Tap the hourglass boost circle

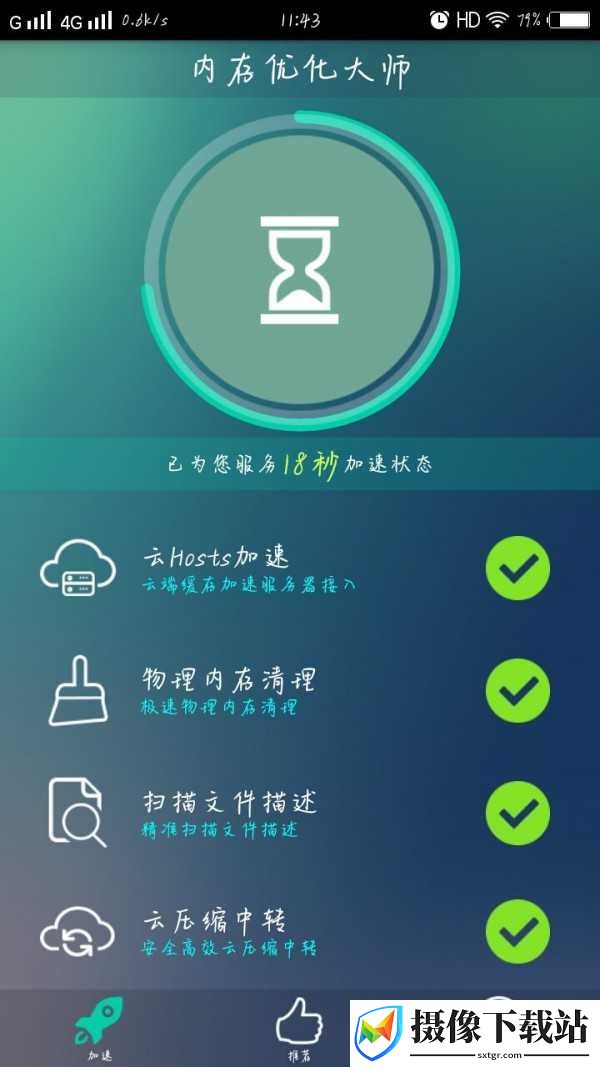pyautogui.click(x=300, y=270)
